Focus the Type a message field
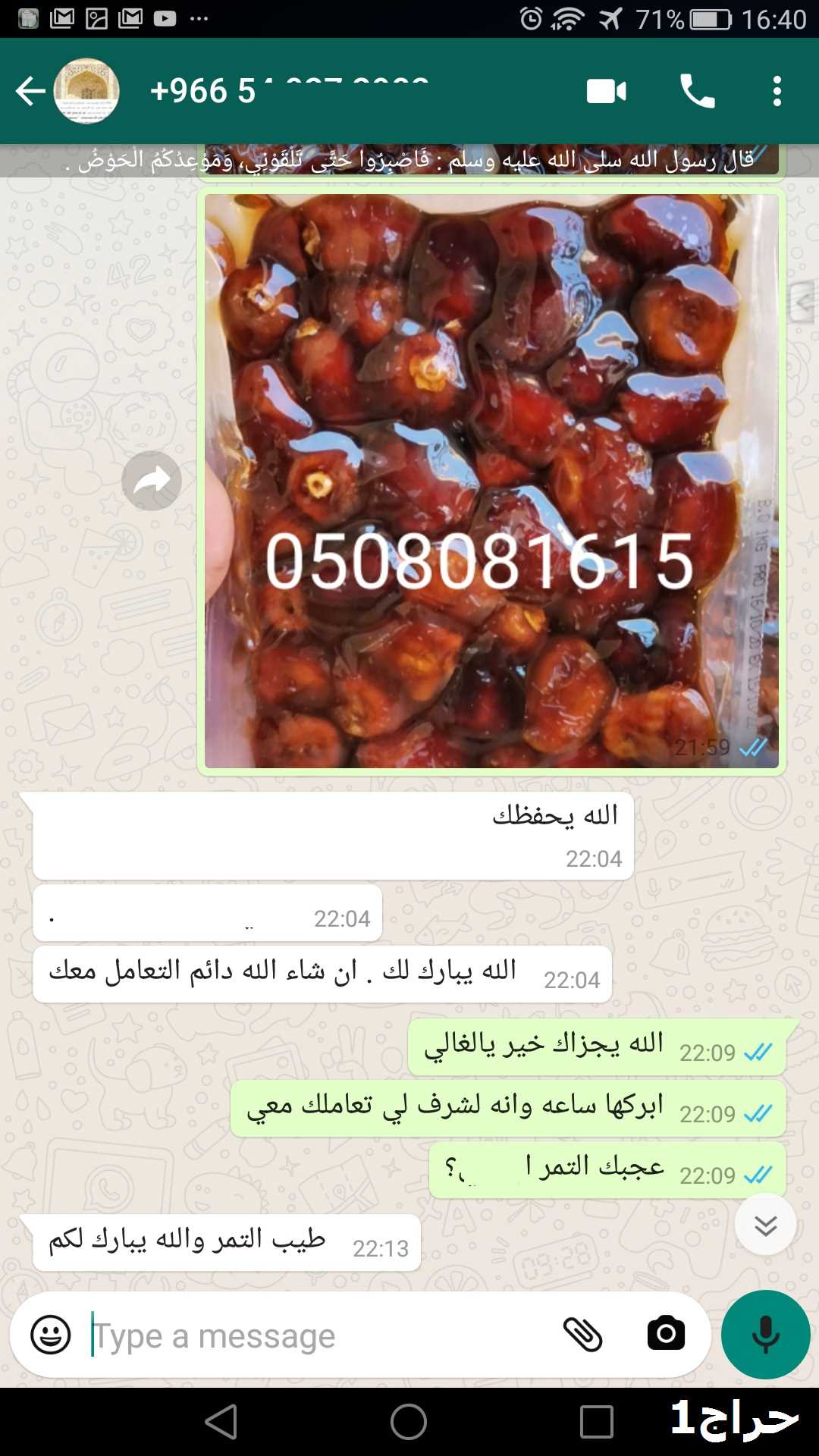 coord(318,1335)
